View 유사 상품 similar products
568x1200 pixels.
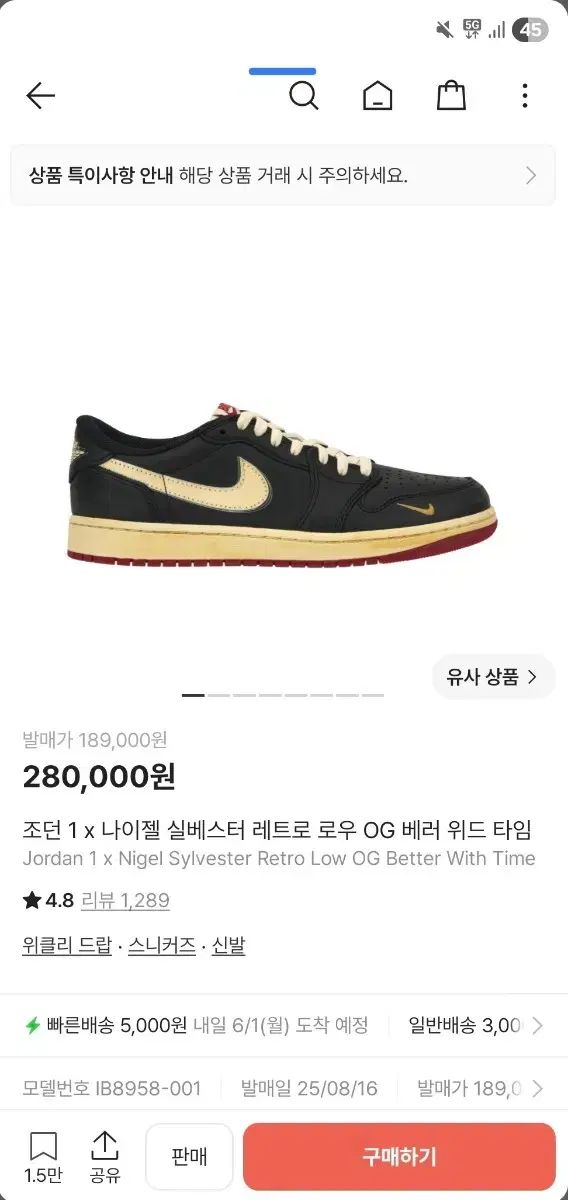pyautogui.click(x=493, y=677)
